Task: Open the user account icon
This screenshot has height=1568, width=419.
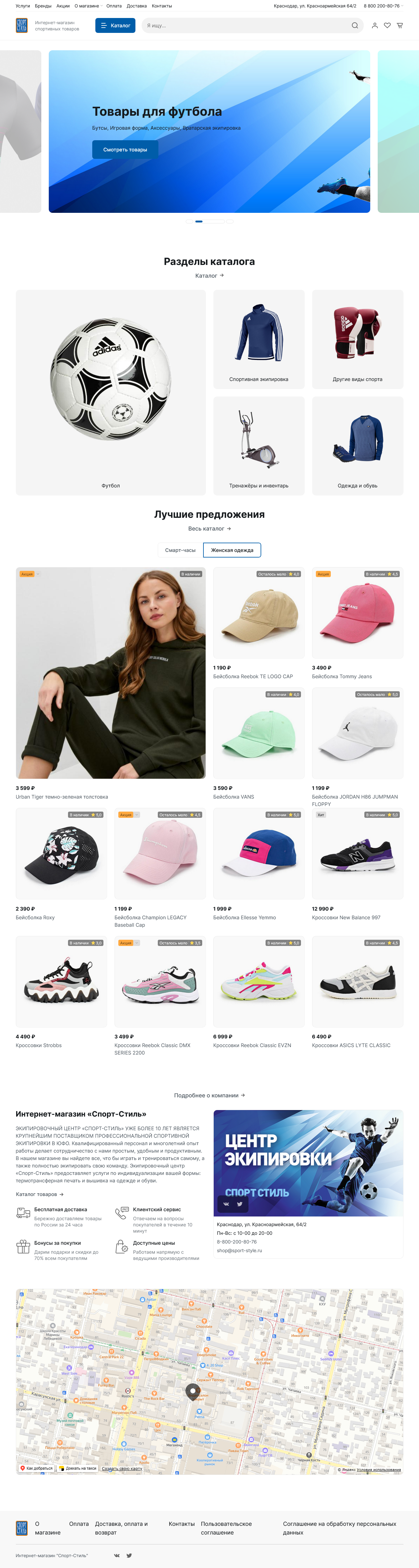Action: [375, 25]
